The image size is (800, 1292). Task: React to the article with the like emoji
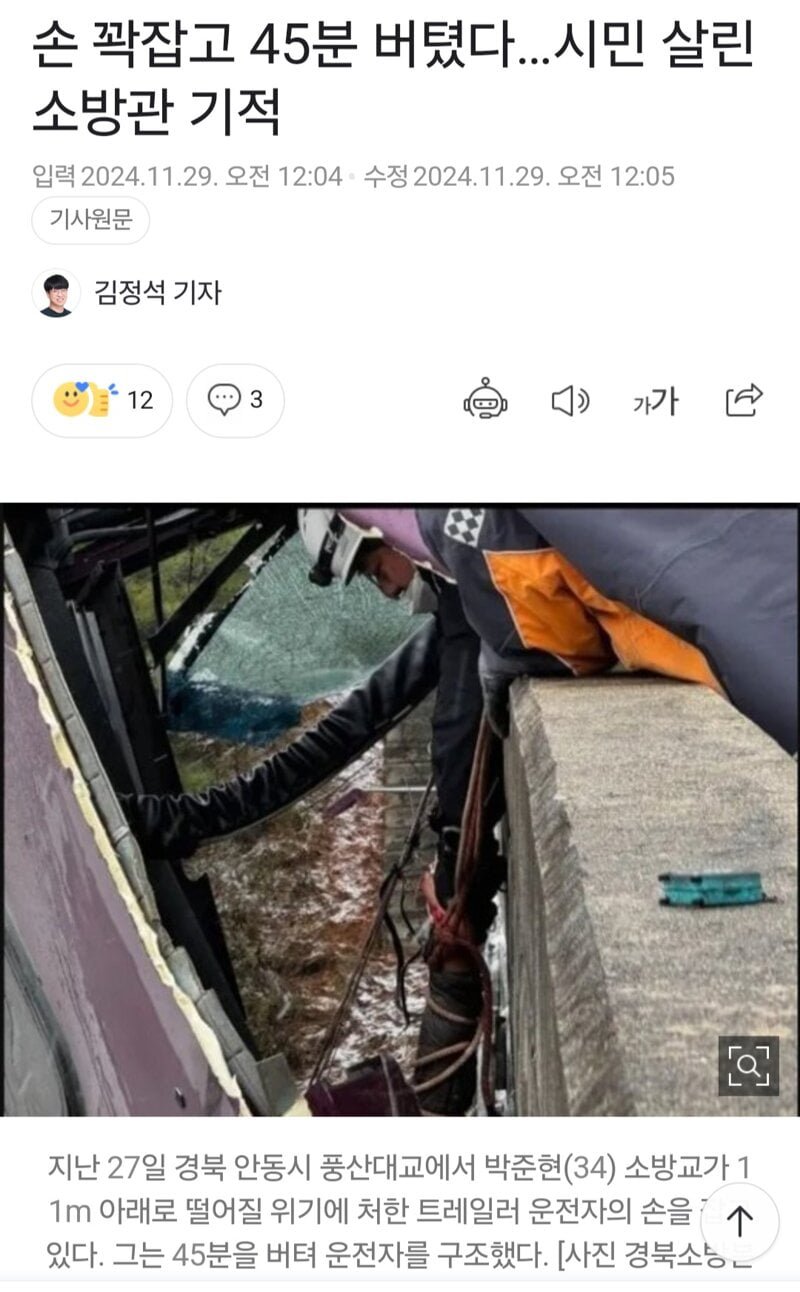[102, 400]
